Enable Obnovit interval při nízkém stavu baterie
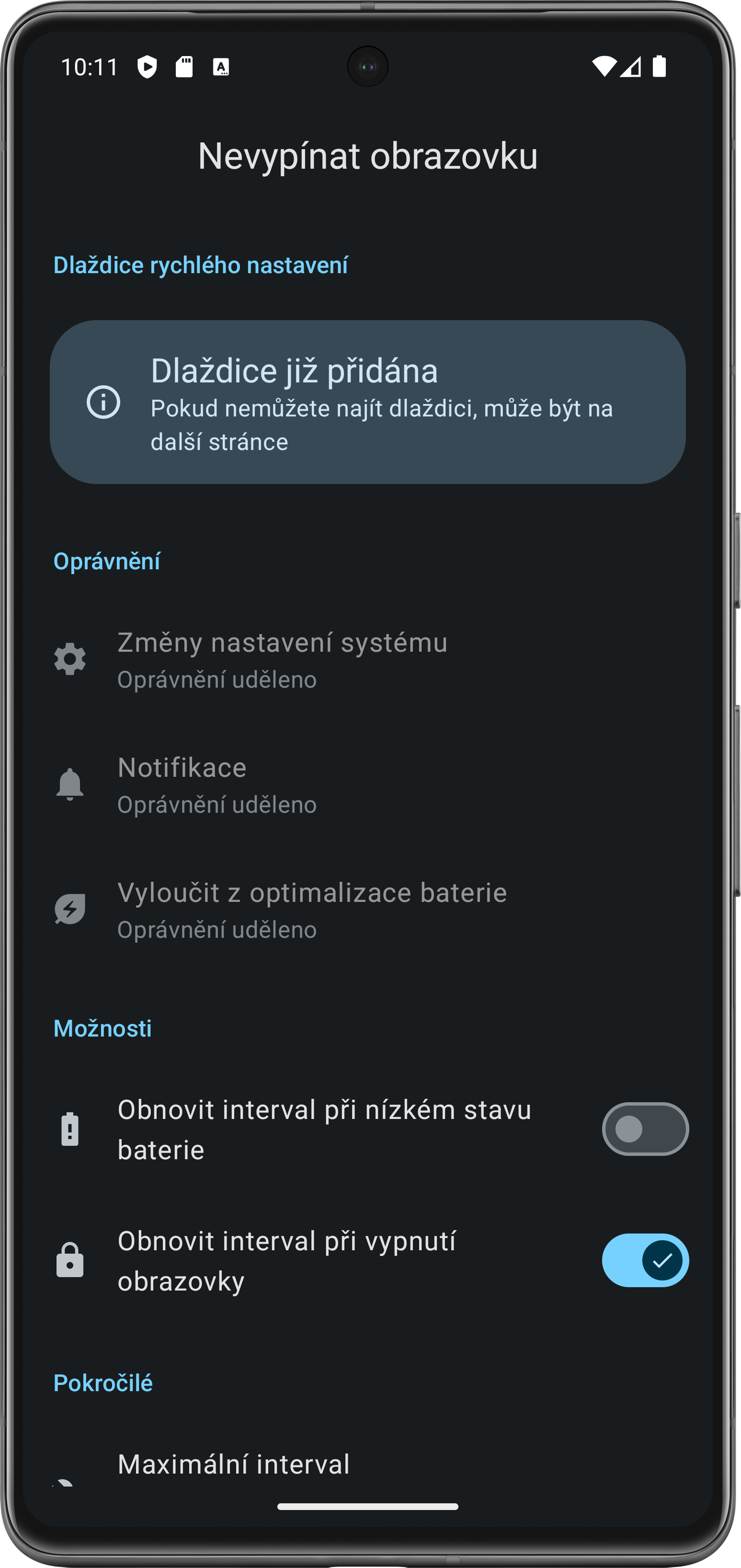This screenshot has width=741, height=1568. tap(645, 1129)
